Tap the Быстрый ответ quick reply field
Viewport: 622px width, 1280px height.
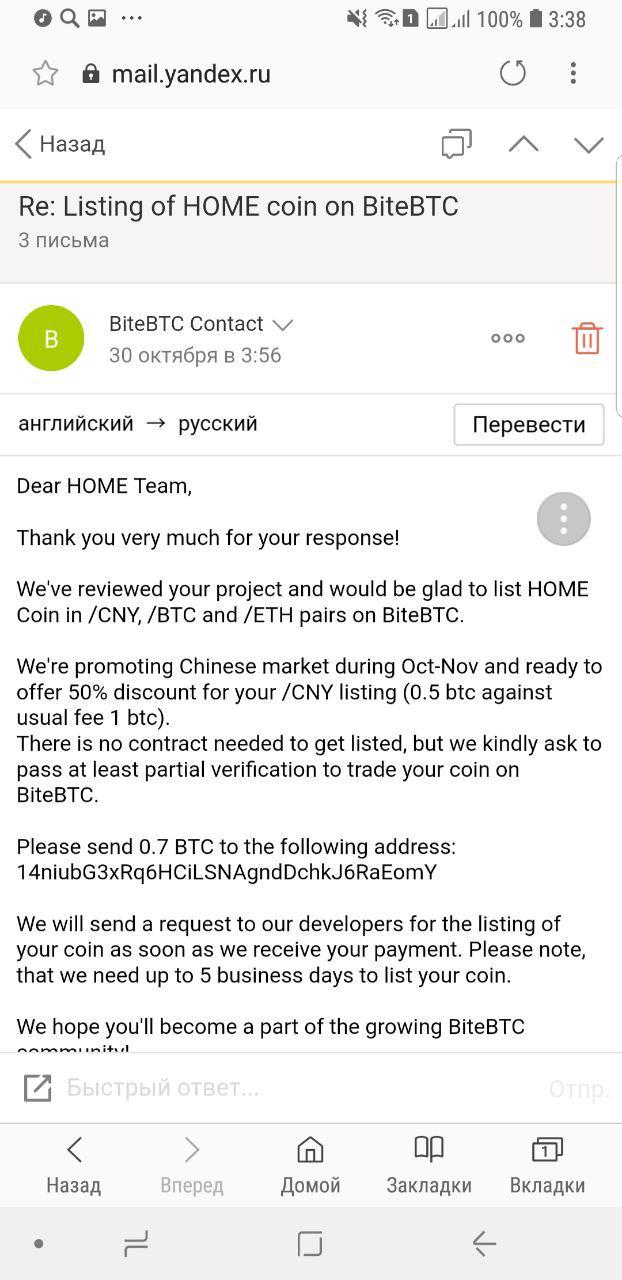[x=300, y=1088]
